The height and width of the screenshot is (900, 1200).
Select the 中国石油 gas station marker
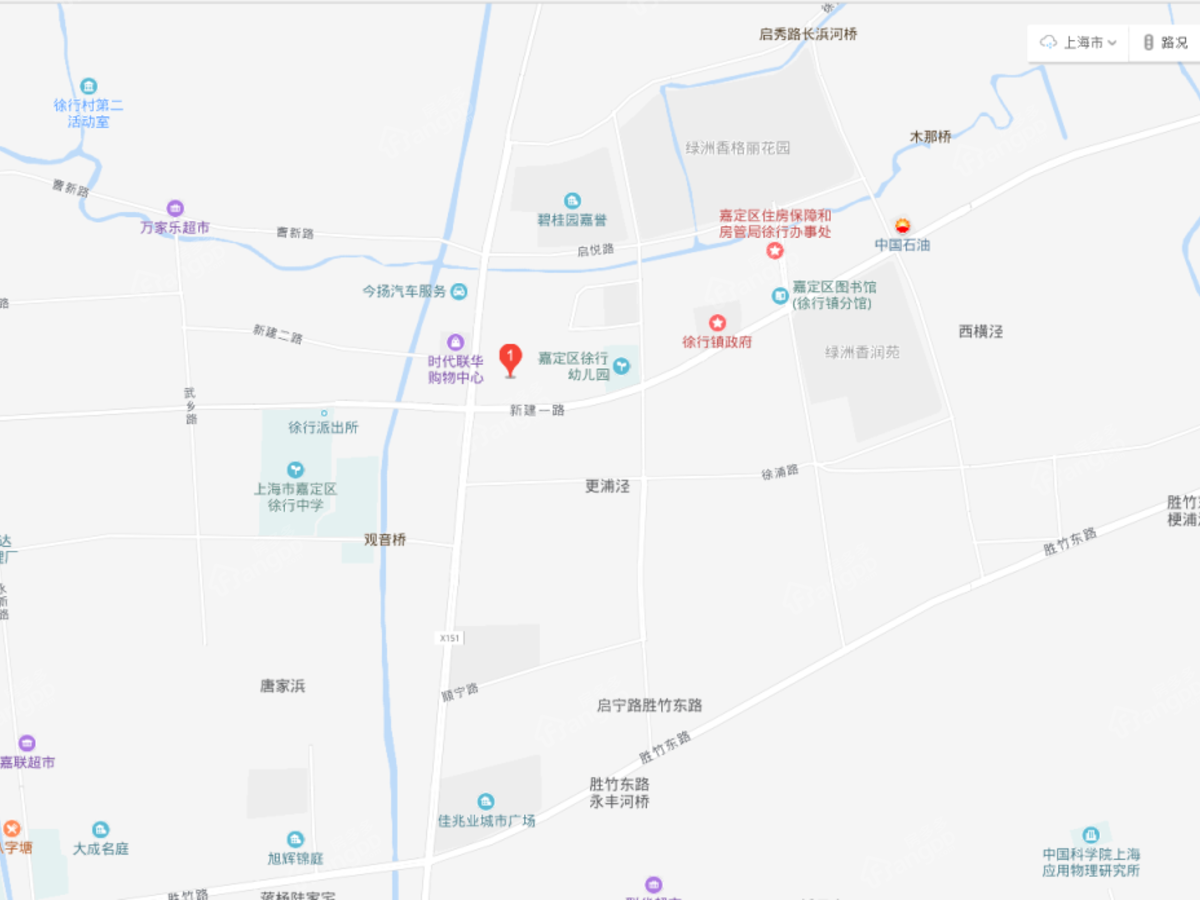[903, 226]
